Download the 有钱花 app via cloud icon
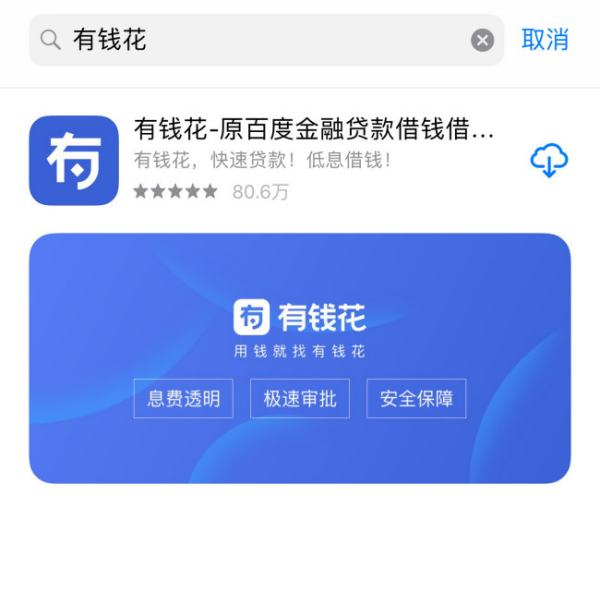This screenshot has width=600, height=592. [x=549, y=160]
